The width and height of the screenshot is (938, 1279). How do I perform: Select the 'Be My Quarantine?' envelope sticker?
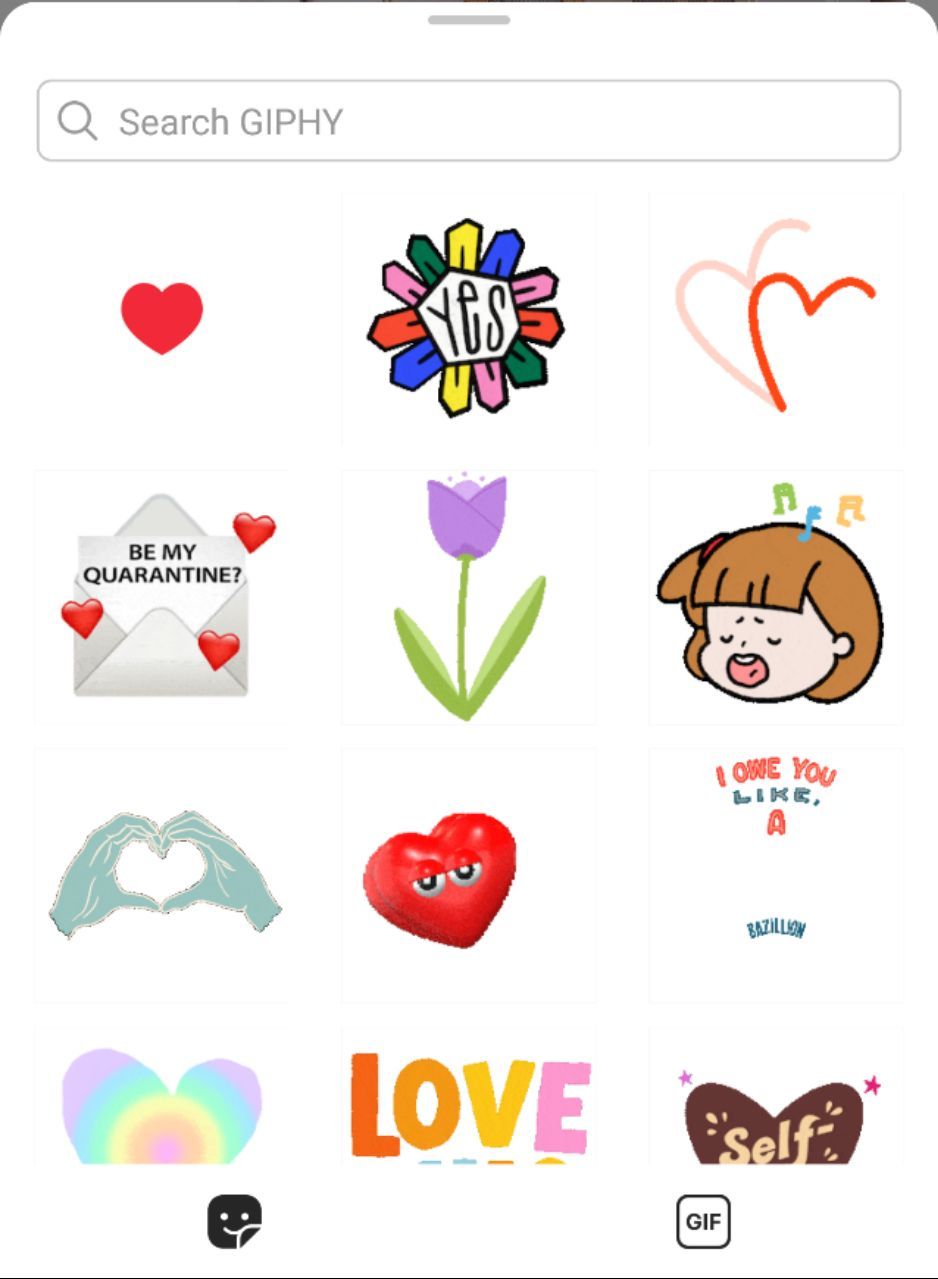(x=162, y=596)
